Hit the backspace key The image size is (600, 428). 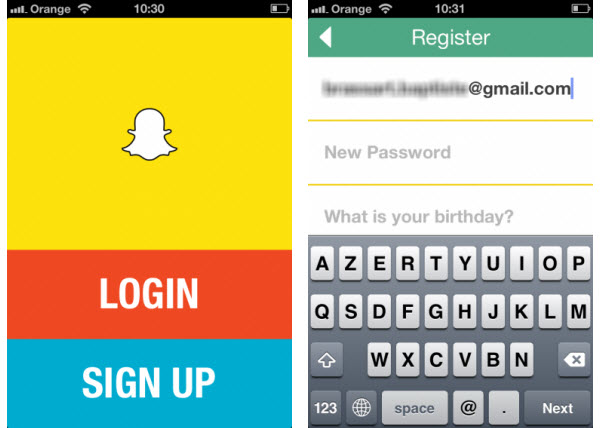[x=571, y=359]
